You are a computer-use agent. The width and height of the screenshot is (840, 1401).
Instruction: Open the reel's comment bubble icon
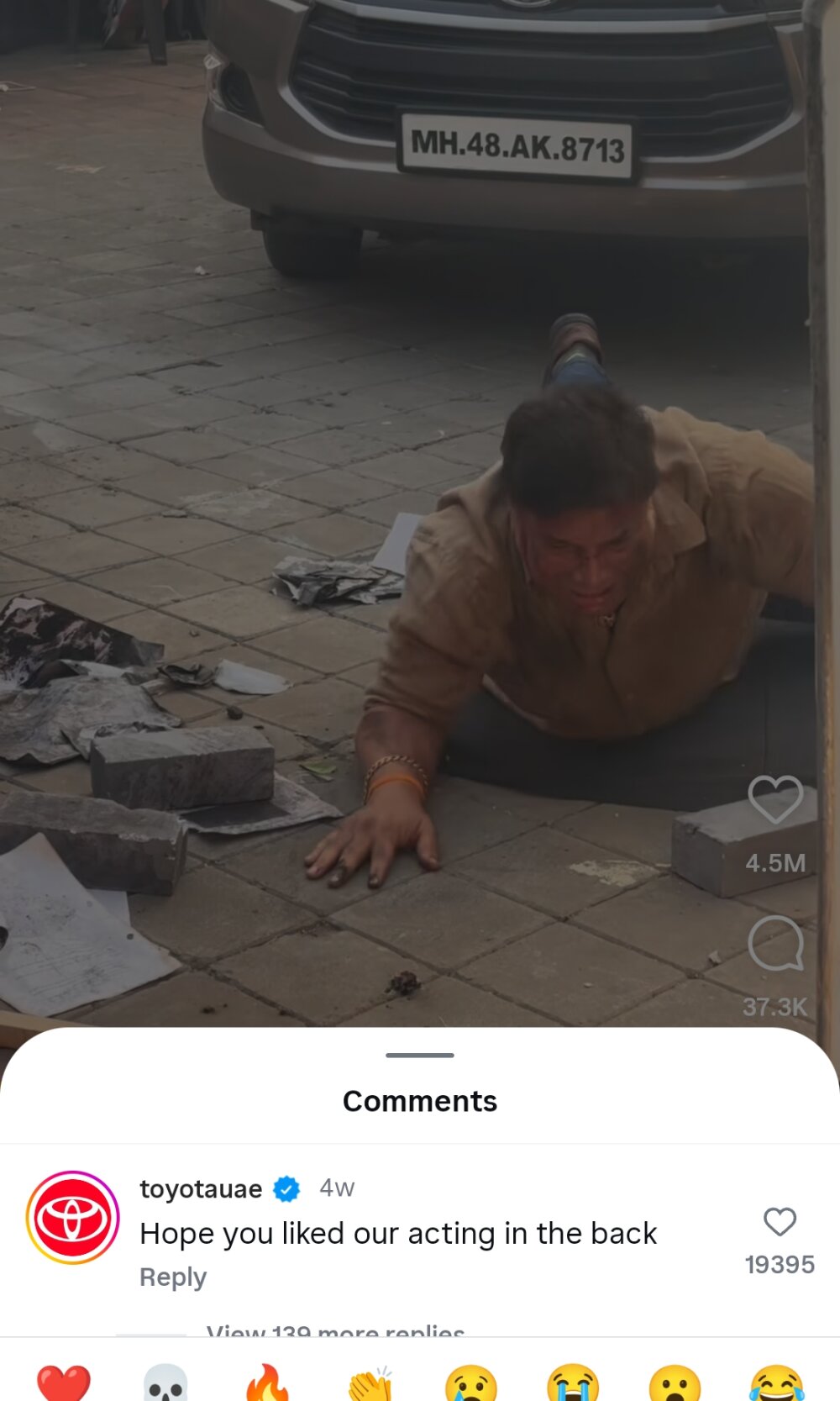774,943
